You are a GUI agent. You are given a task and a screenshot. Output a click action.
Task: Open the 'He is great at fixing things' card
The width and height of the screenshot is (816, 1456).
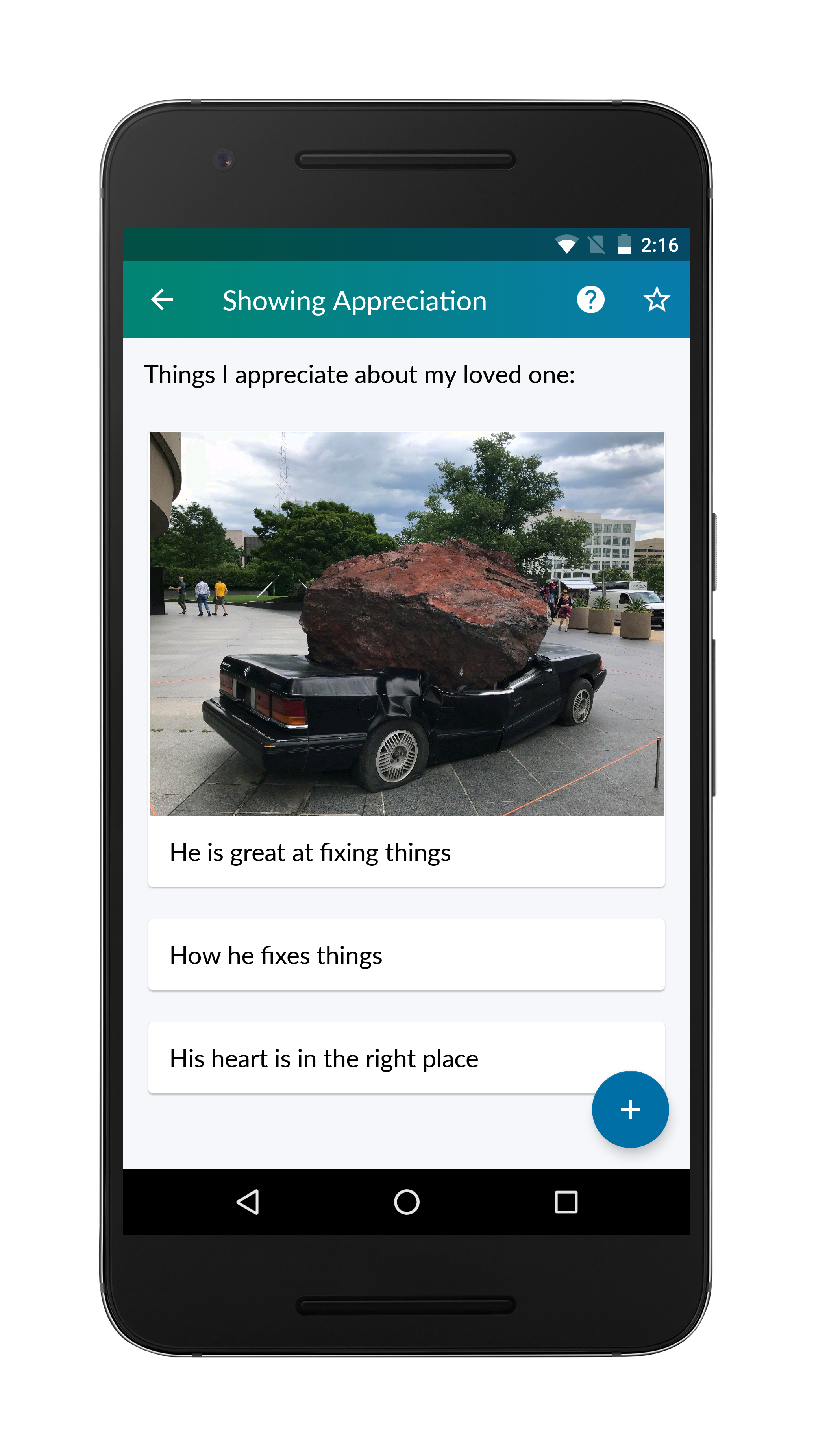click(x=406, y=659)
